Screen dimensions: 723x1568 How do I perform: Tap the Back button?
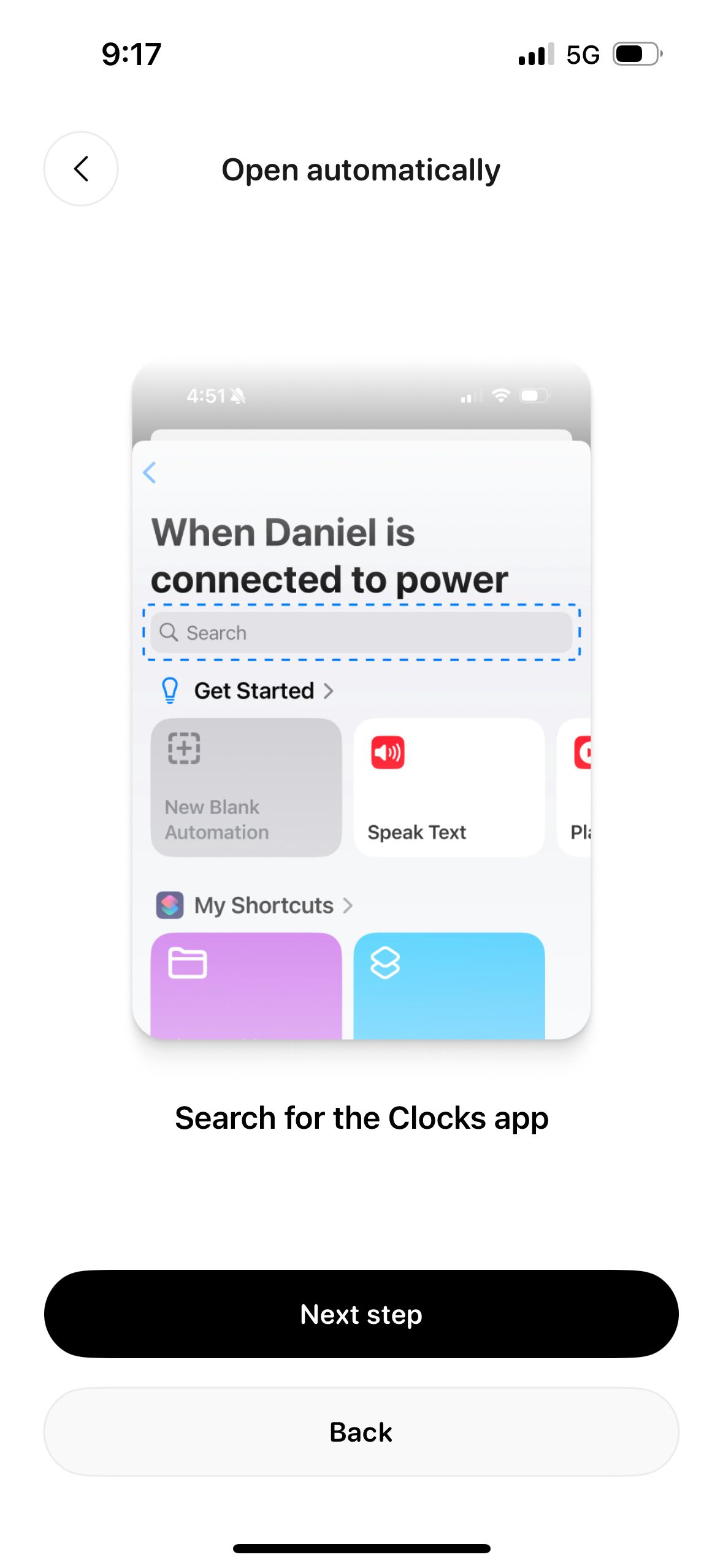[x=361, y=1431]
